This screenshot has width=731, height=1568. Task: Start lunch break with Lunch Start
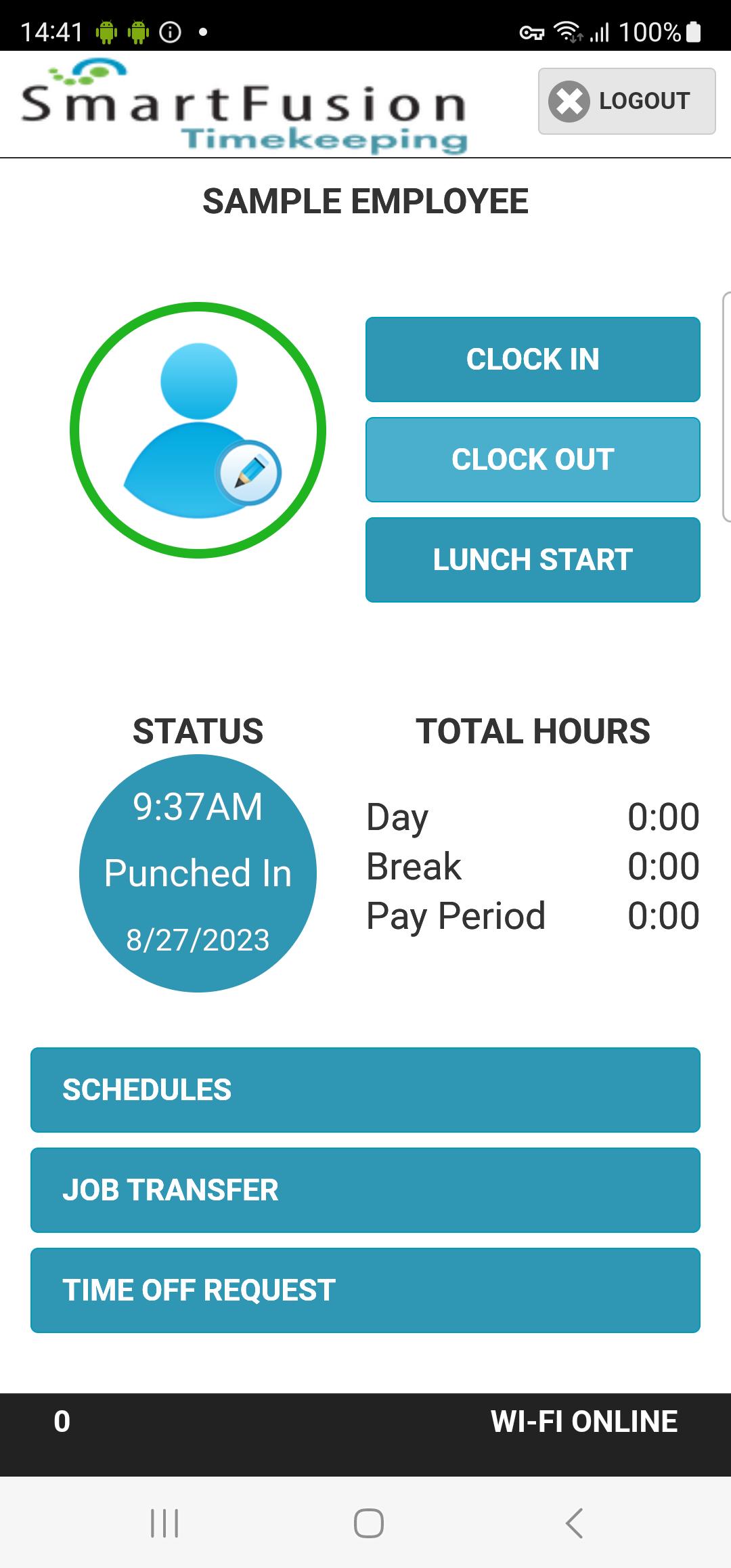(x=533, y=560)
